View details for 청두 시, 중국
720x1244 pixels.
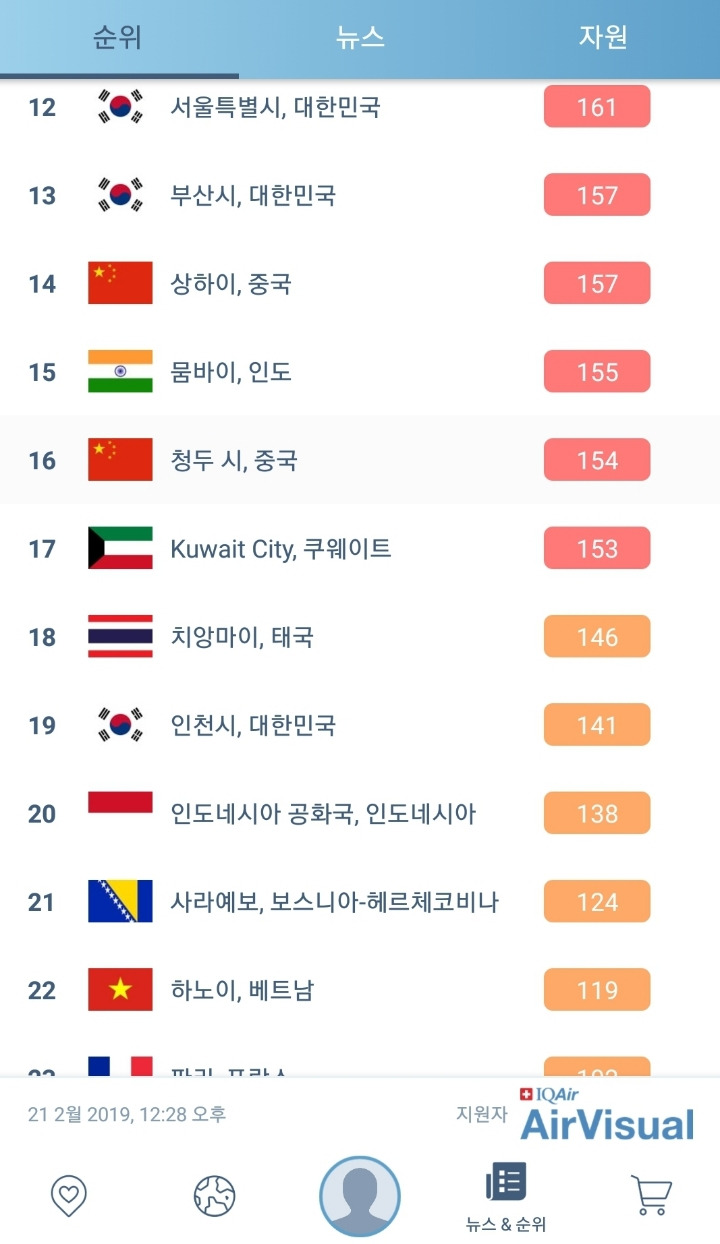360,460
